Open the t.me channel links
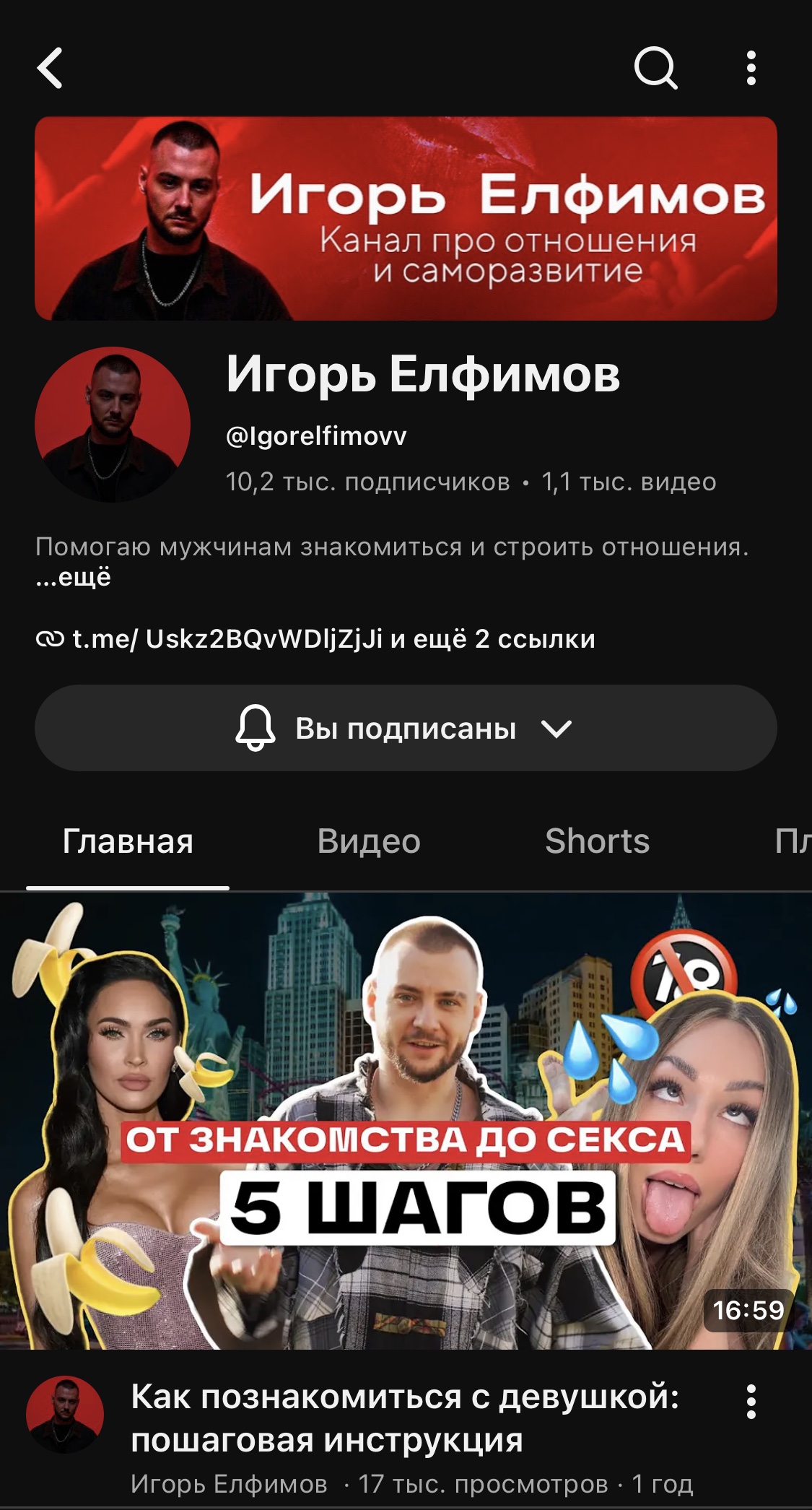Image resolution: width=812 pixels, height=1510 pixels. point(315,639)
